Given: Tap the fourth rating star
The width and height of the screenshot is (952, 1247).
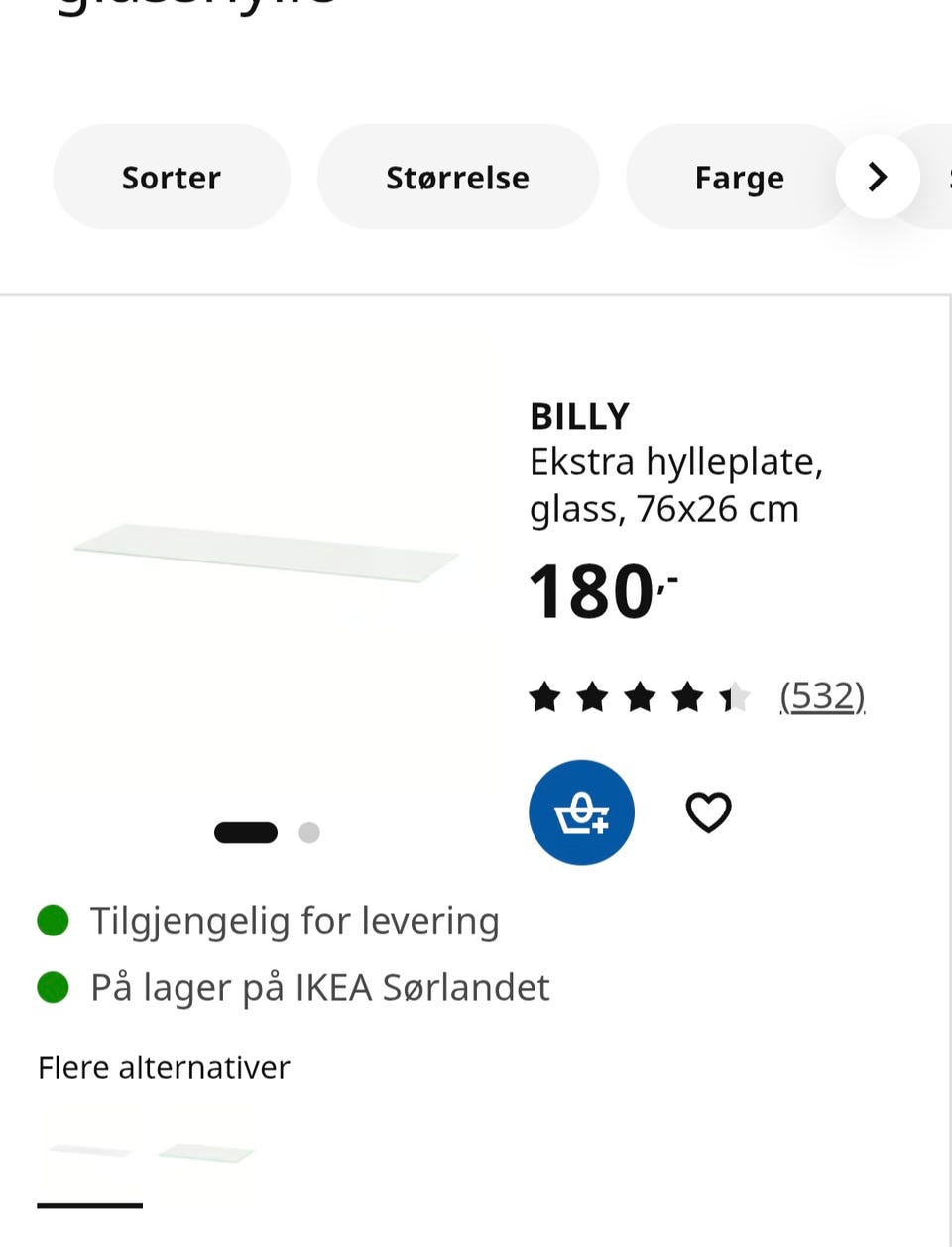Looking at the screenshot, I should pos(689,696).
